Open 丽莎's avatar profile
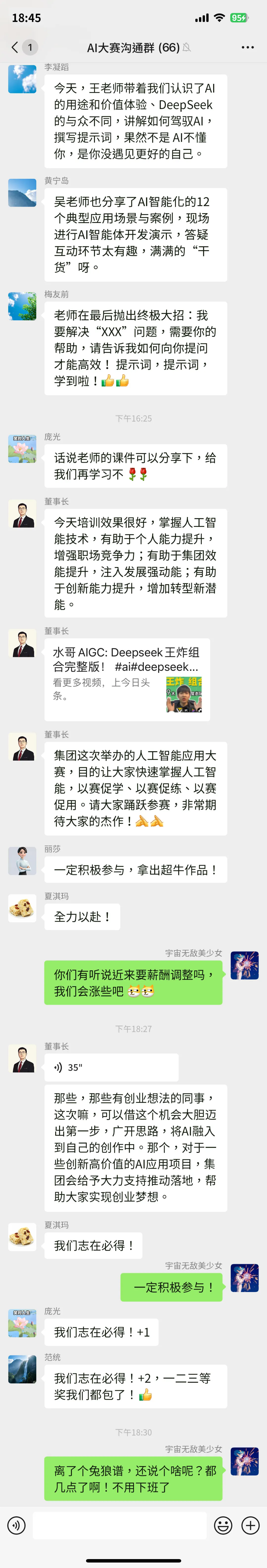Viewport: 267px width, 1568px height. 22,861
